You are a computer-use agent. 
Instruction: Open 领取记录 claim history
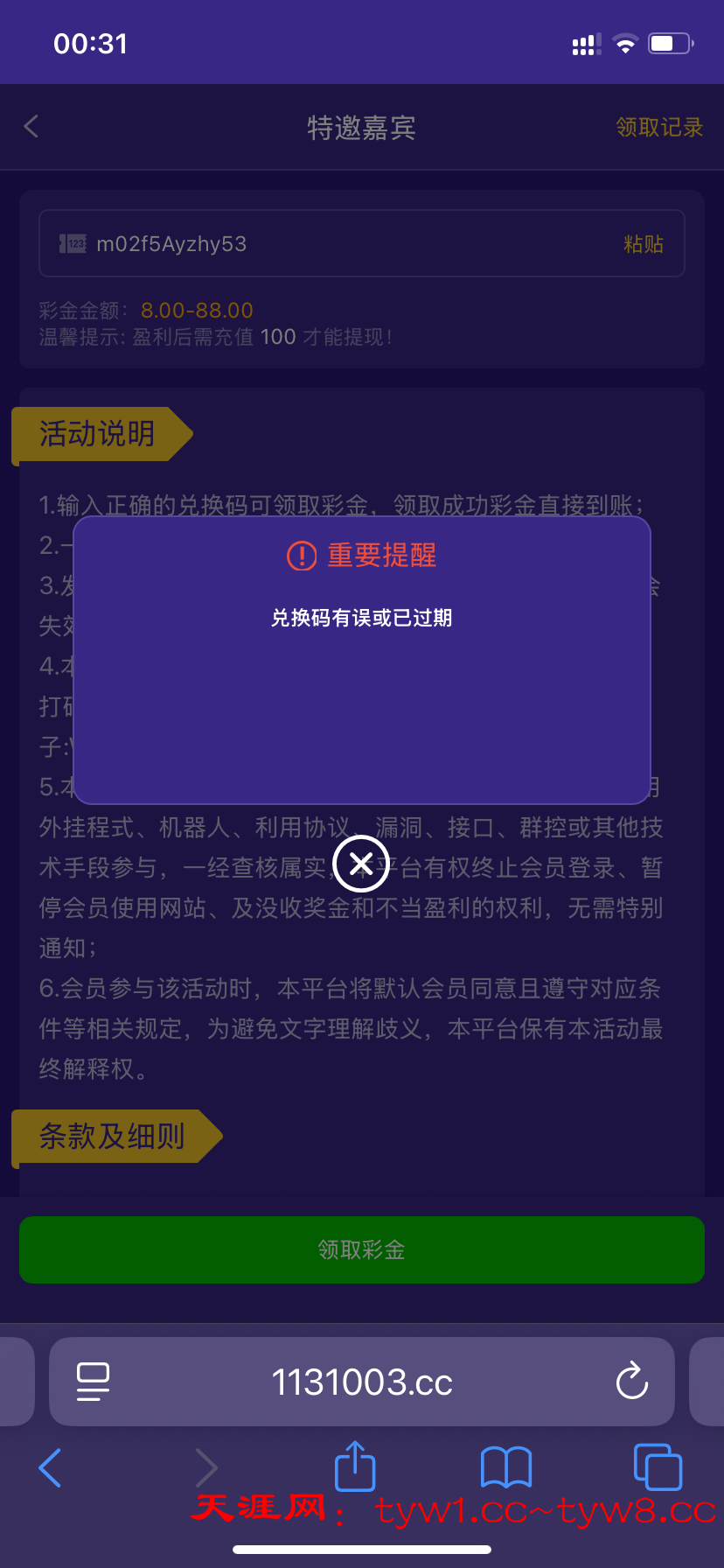659,128
